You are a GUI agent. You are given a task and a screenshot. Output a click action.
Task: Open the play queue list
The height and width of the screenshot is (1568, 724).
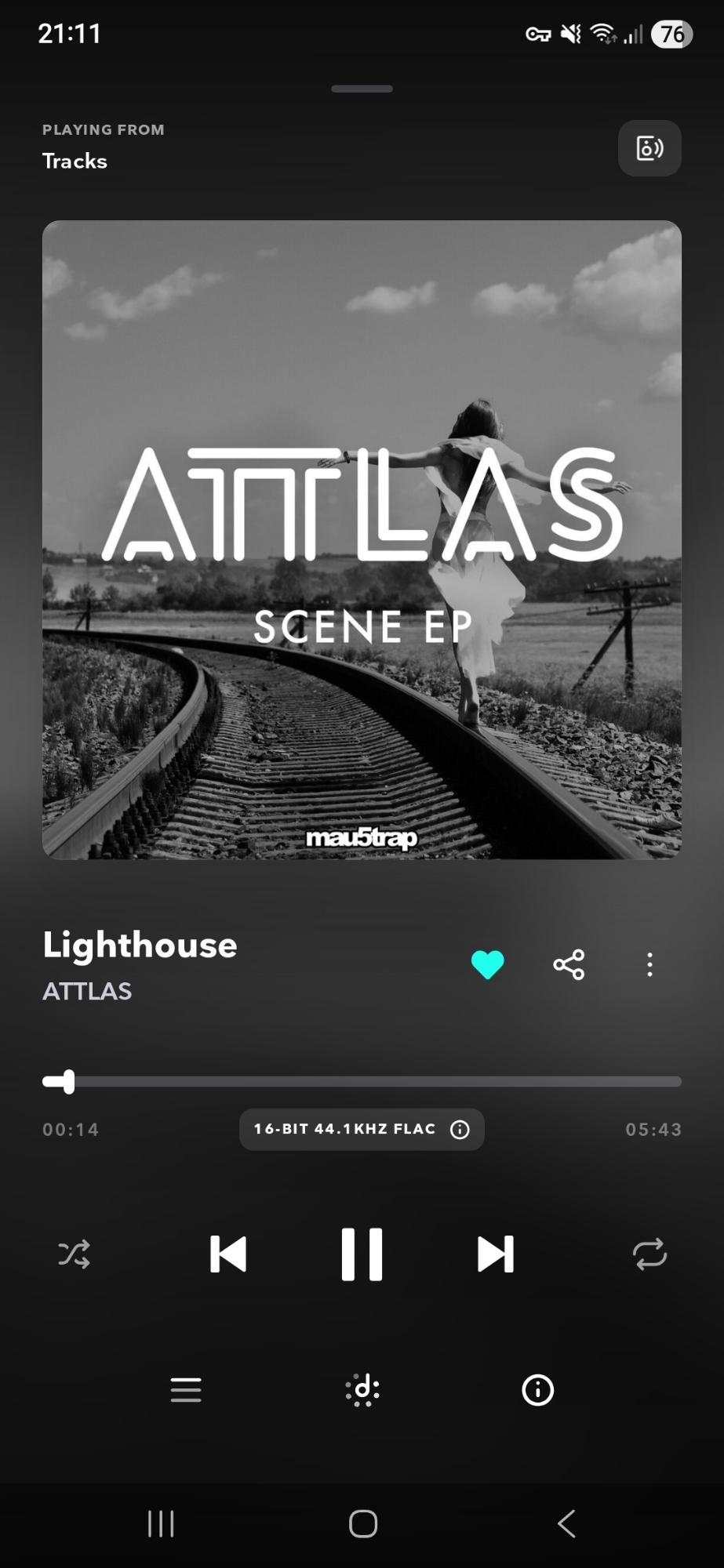186,1390
